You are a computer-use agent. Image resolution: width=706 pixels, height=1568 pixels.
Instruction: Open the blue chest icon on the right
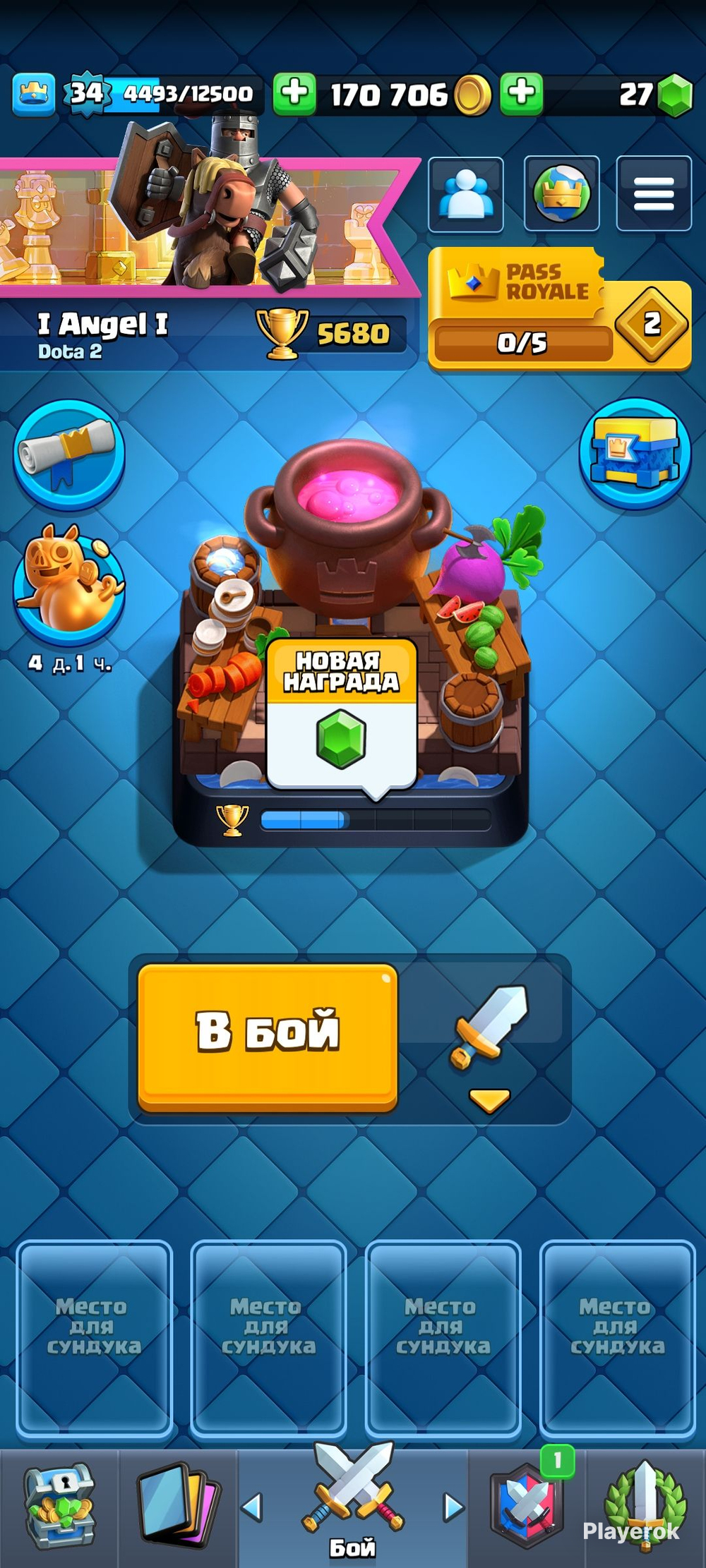635,453
